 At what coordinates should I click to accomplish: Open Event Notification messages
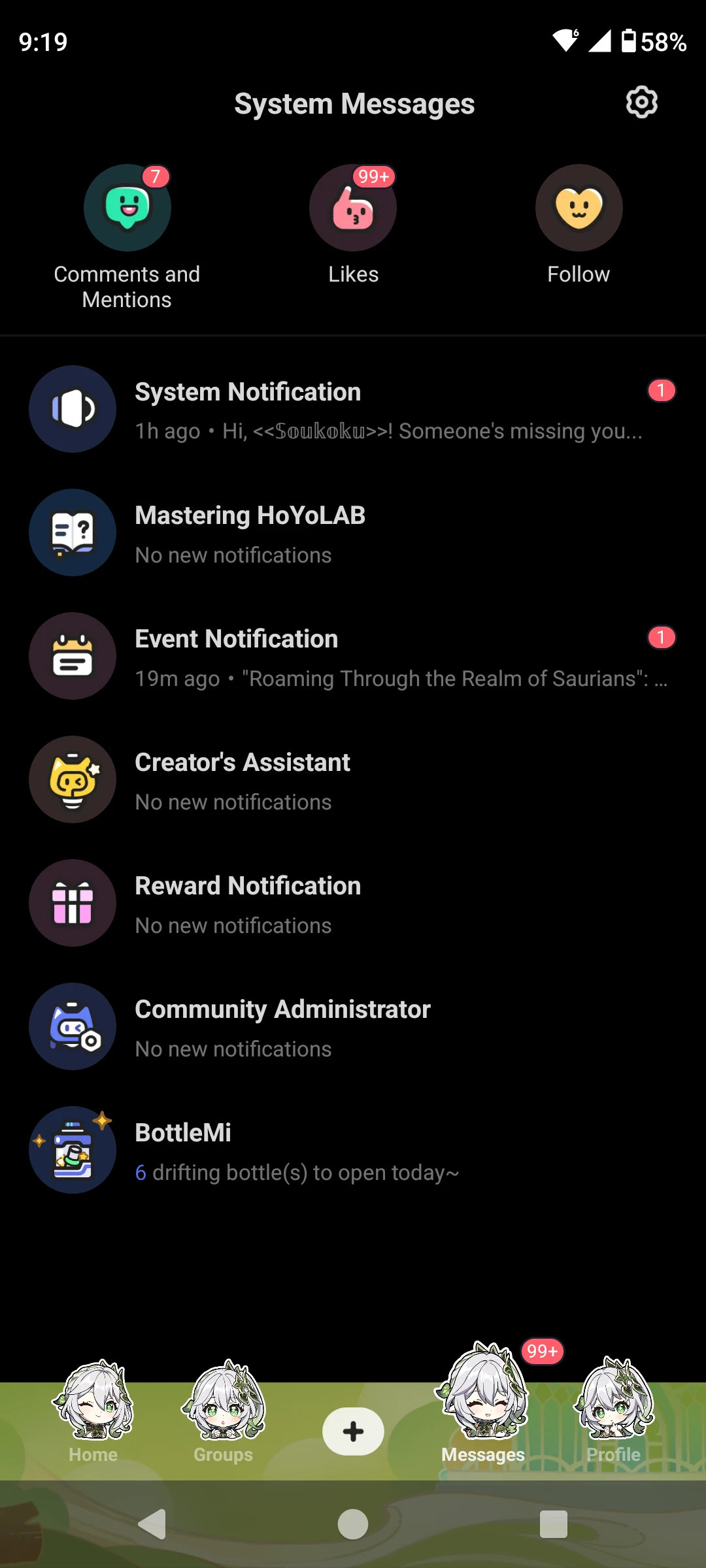[x=353, y=657]
